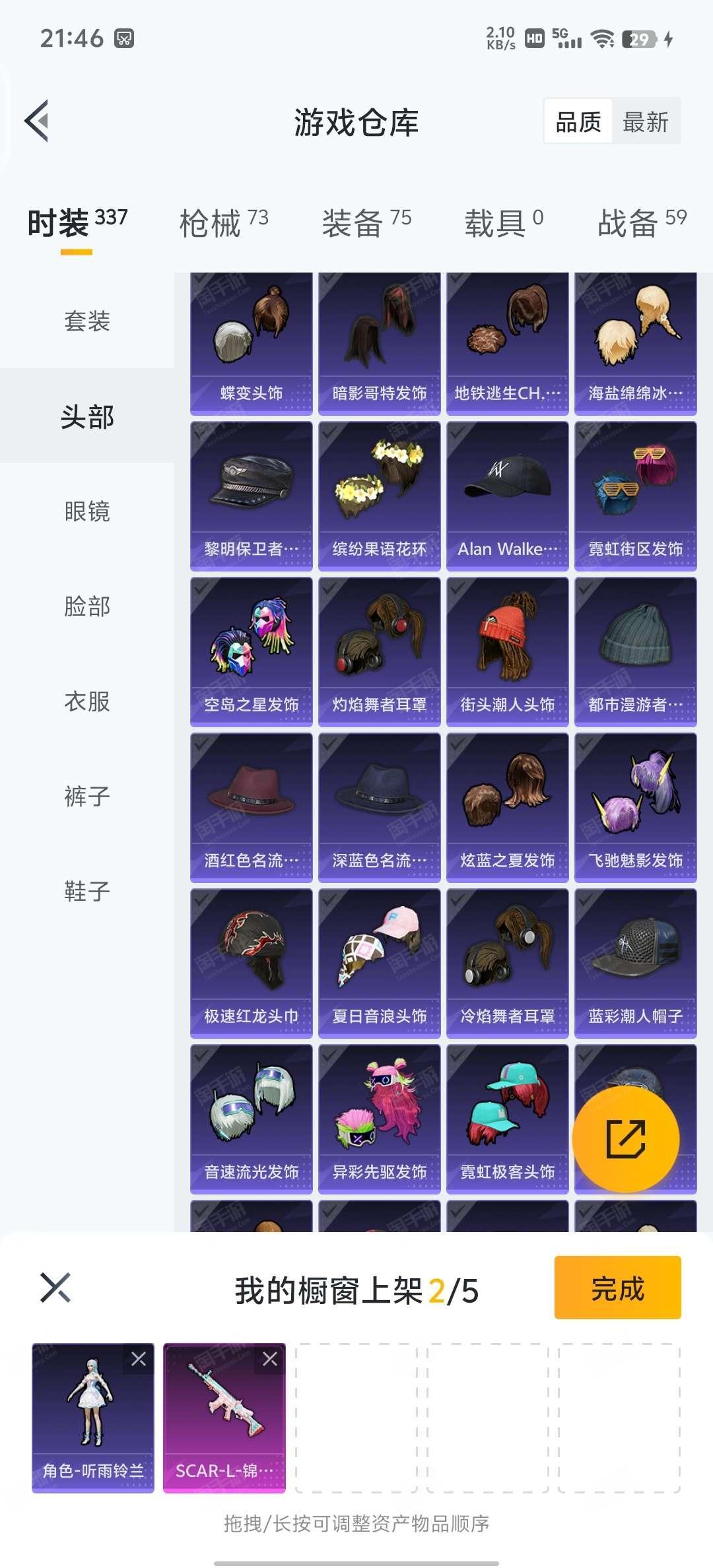713x1568 pixels.
Task: Remove SCAR-L skin from showcase
Action: (270, 1359)
